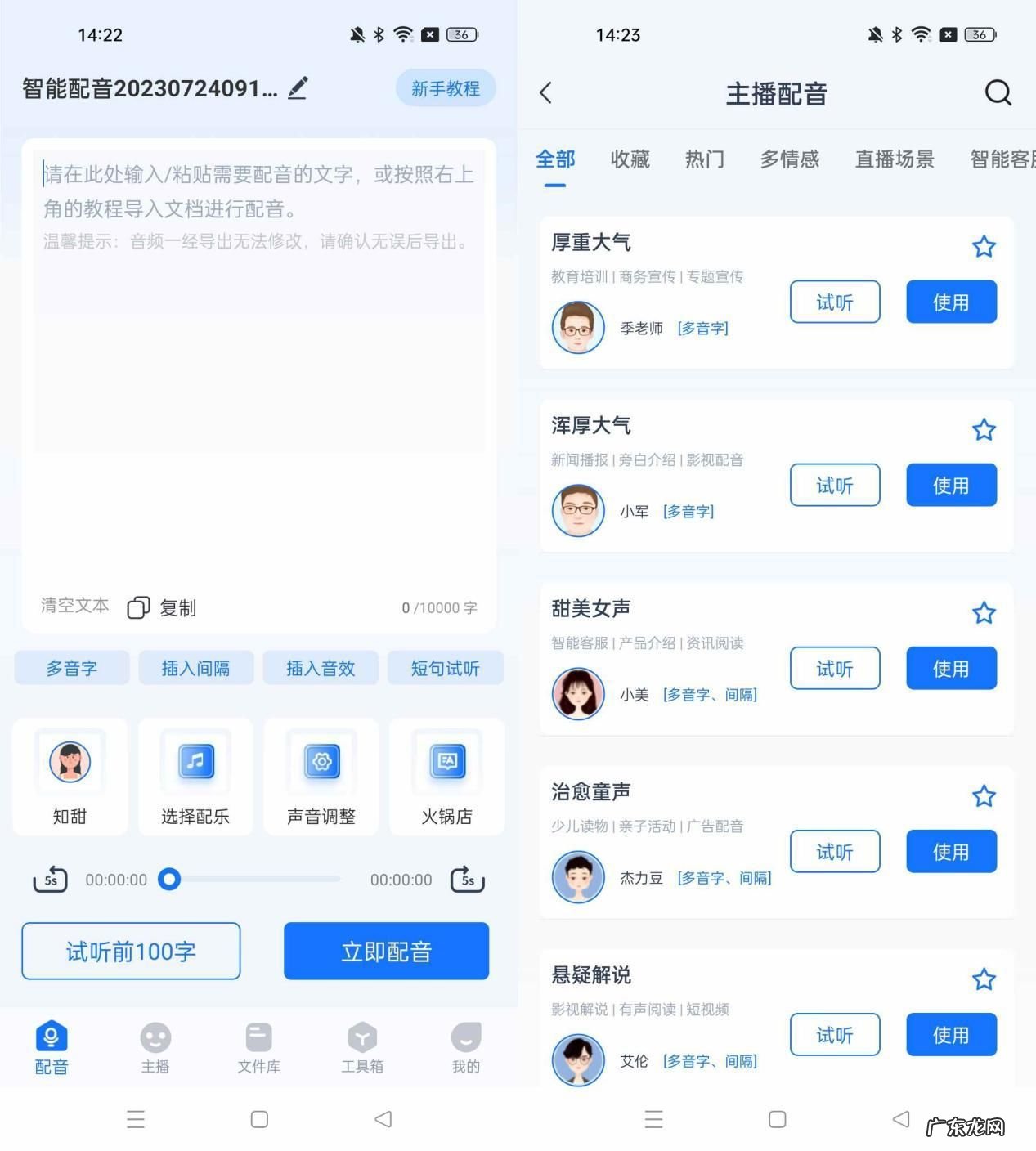Screen dimensions: 1036x1151
Task: Select the 多音字 polyphone chip
Action: point(72,668)
